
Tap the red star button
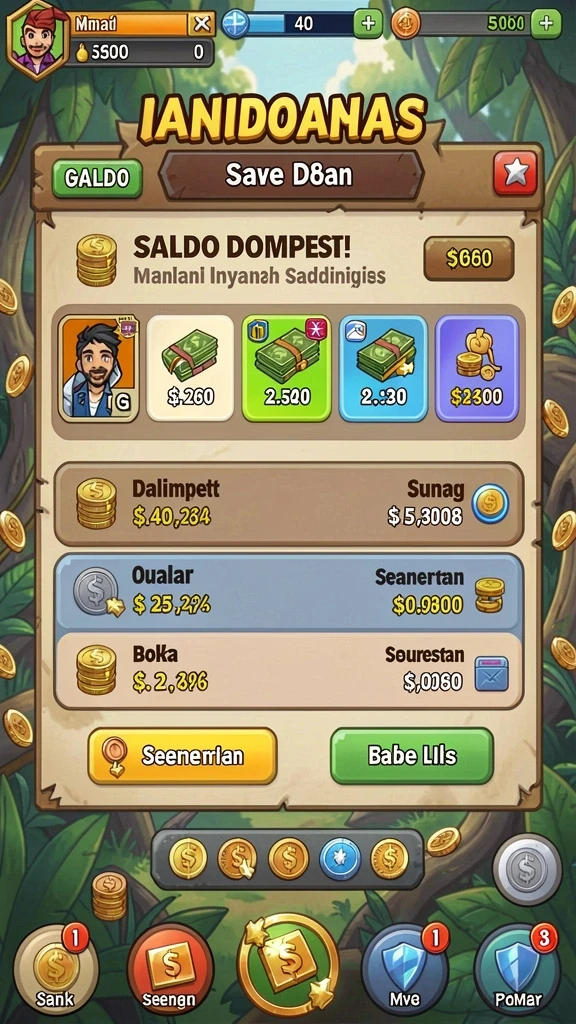pos(515,174)
